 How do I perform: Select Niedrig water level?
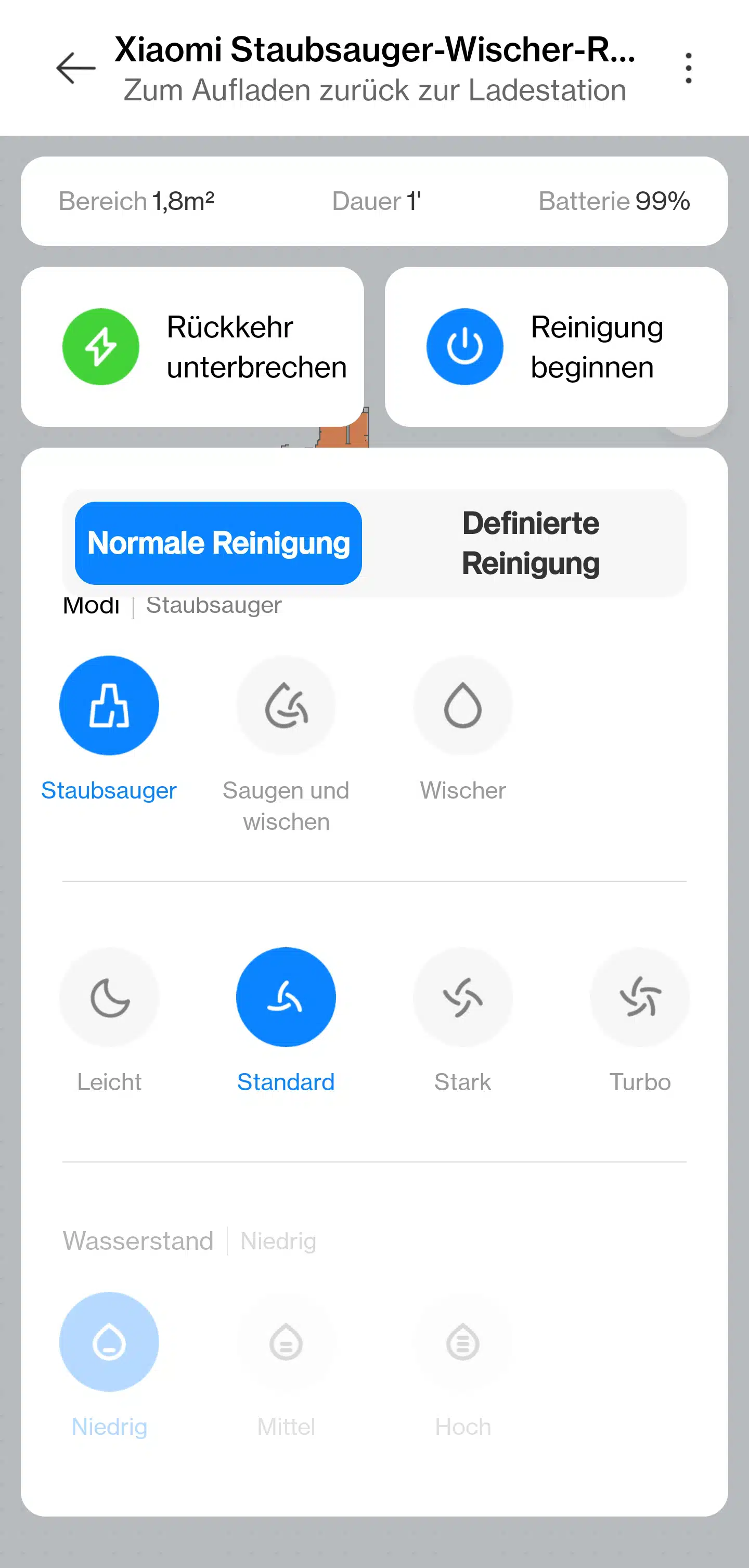(x=109, y=1341)
